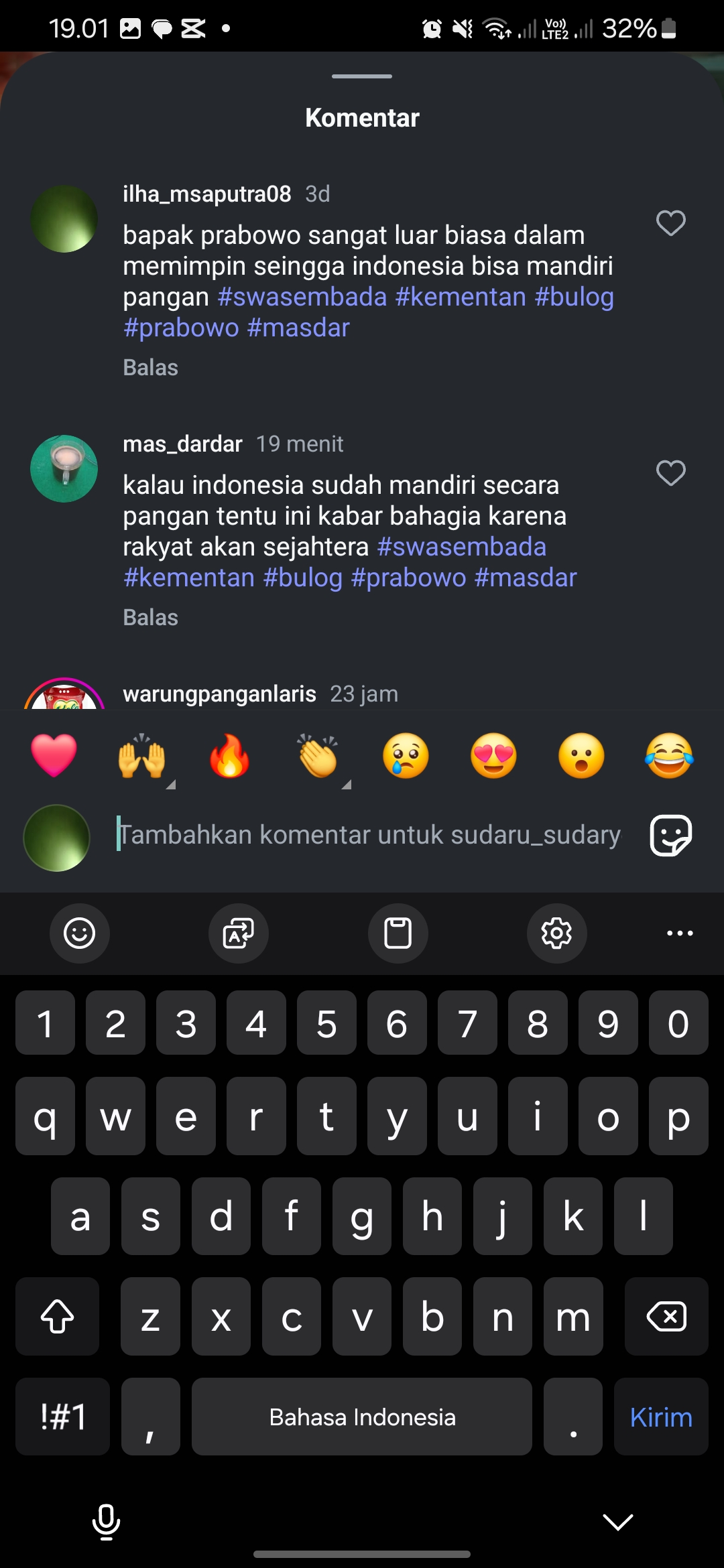Focus the Tambahkan komentar text field
Viewport: 724px width, 1568px height.
click(x=369, y=835)
